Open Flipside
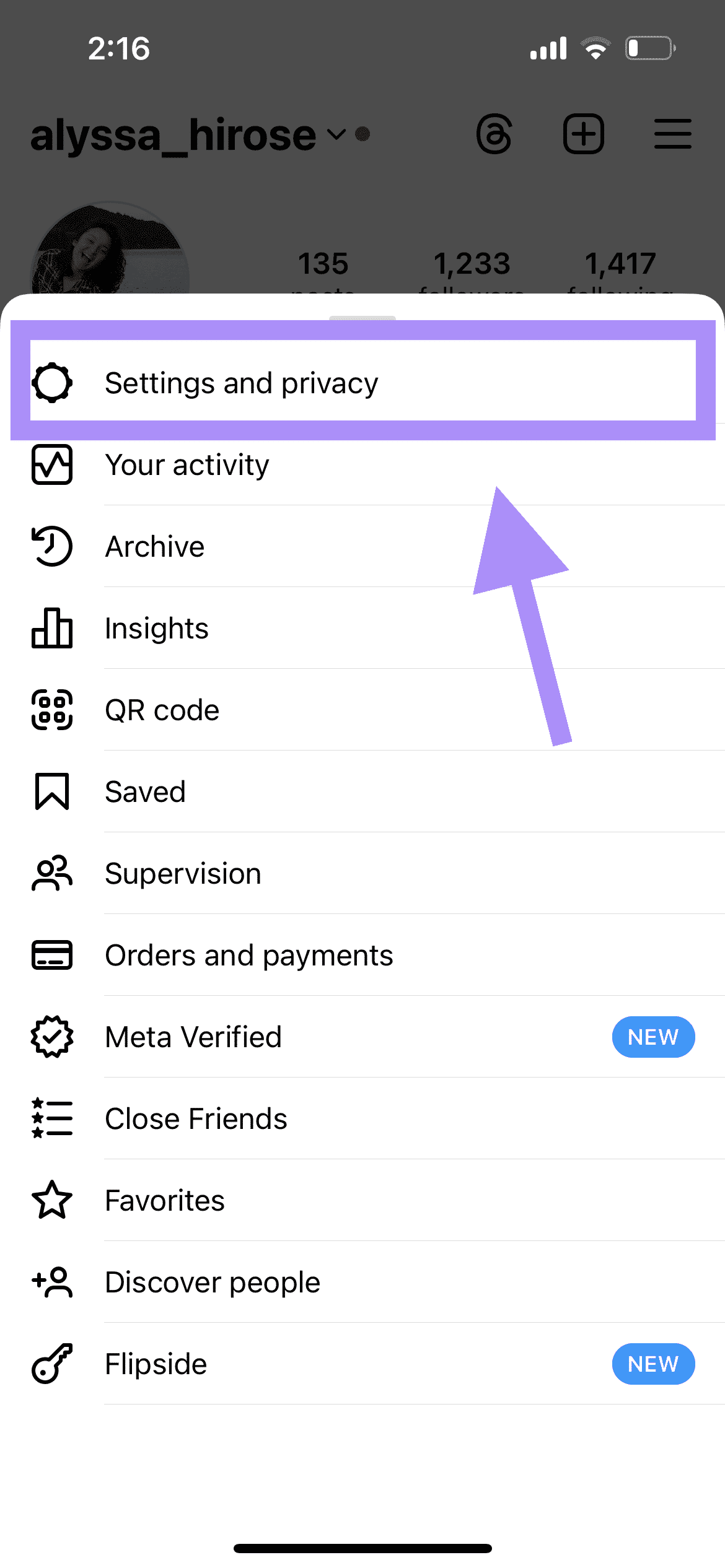The height and width of the screenshot is (1568, 725). 362,1364
